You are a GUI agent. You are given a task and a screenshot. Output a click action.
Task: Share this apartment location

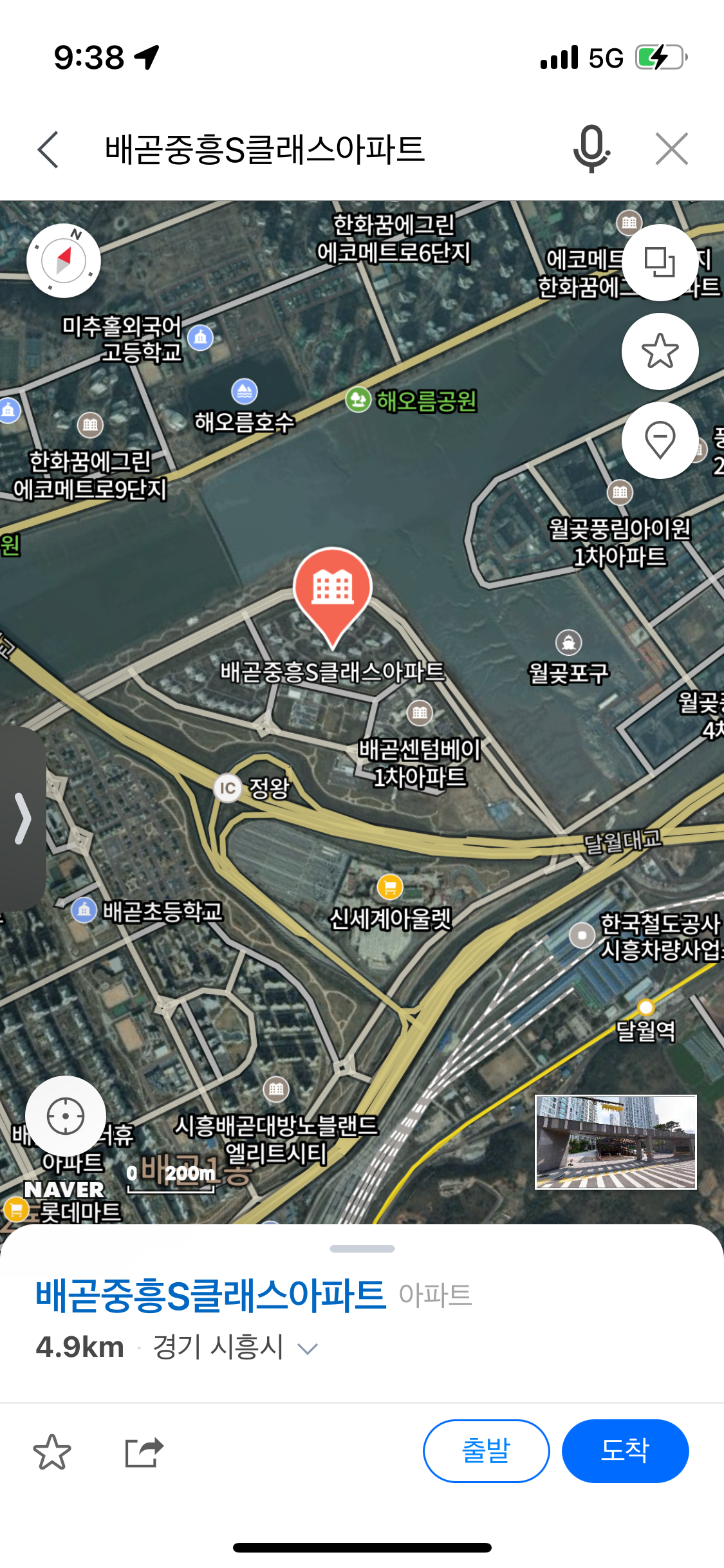(144, 1452)
